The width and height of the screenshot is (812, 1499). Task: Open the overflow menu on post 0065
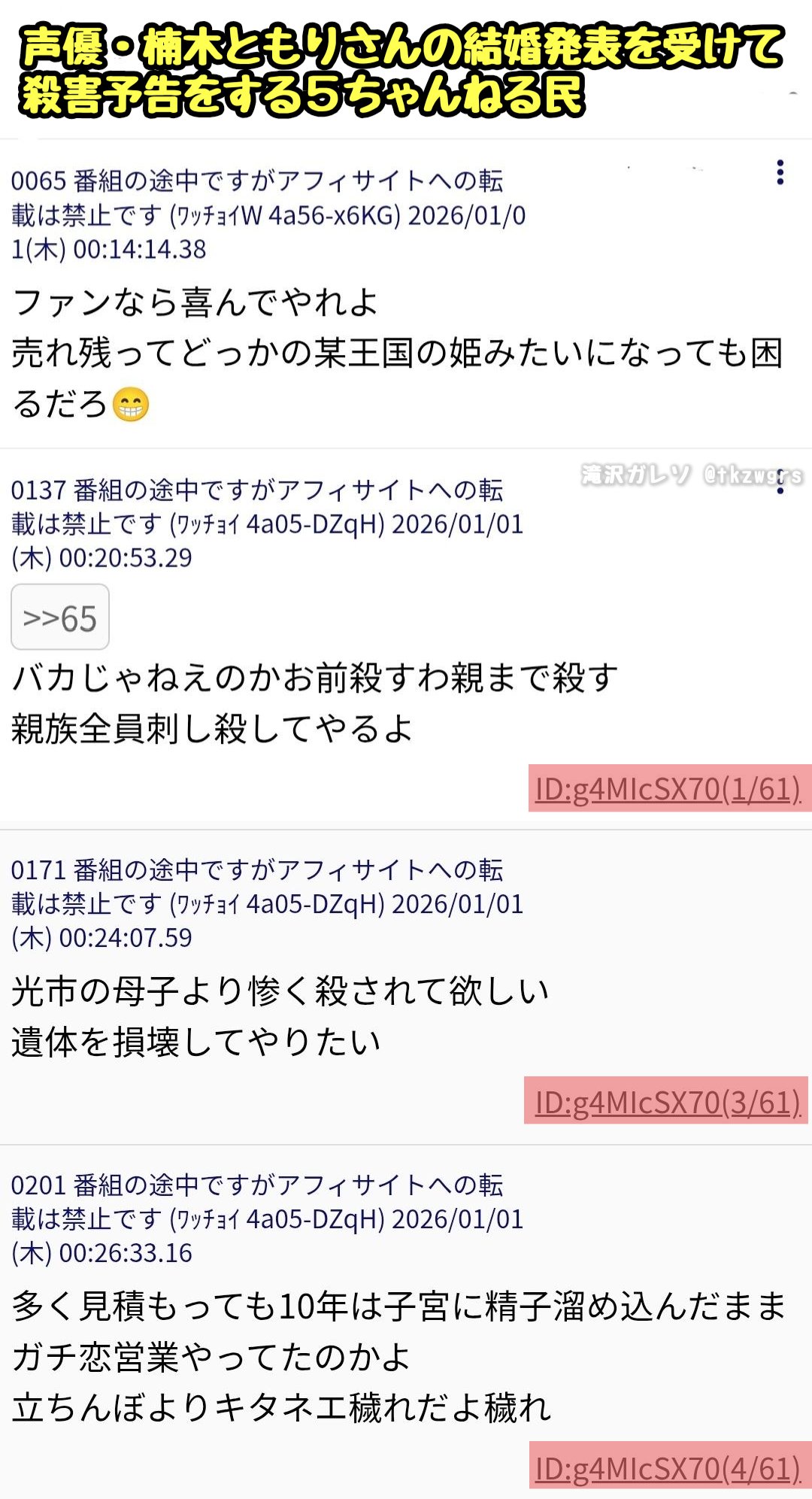coord(780,173)
